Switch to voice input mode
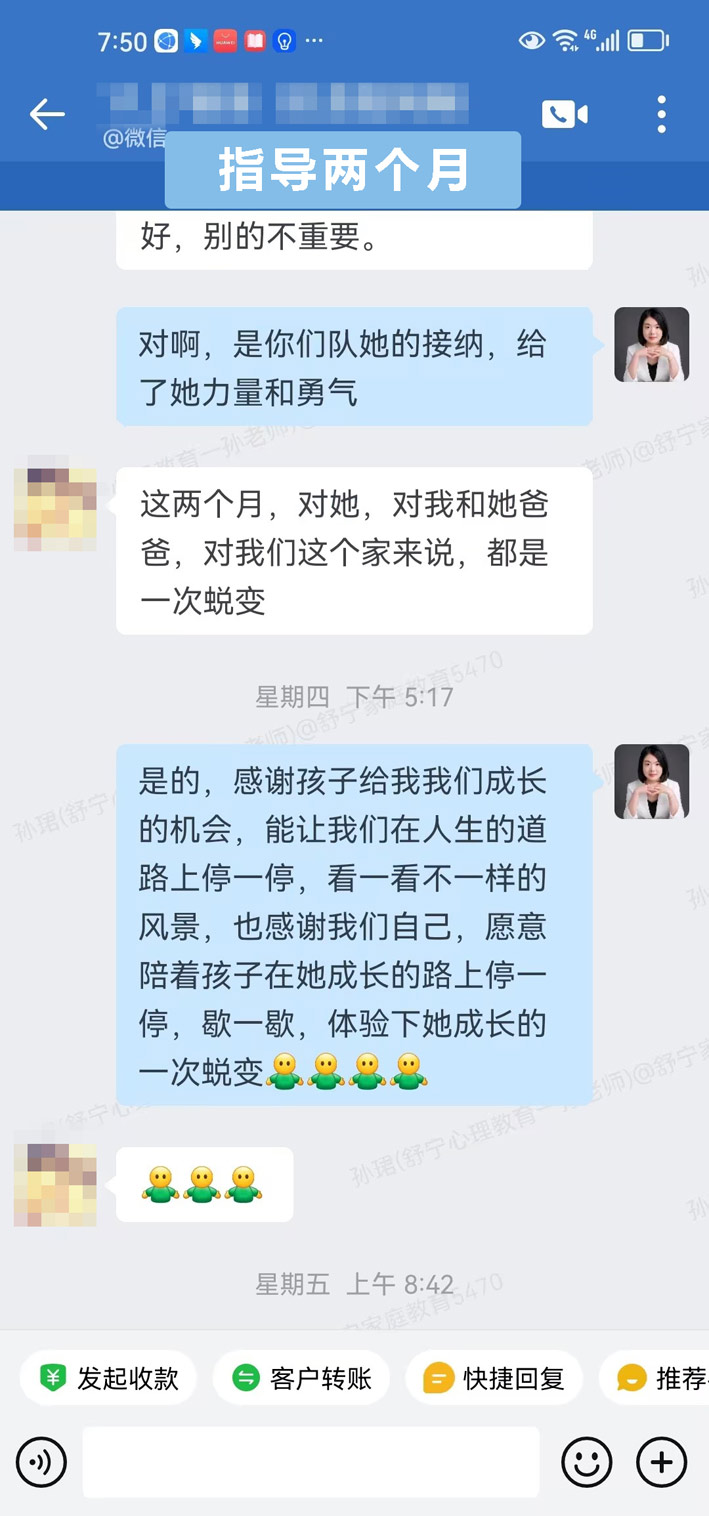 point(42,1463)
